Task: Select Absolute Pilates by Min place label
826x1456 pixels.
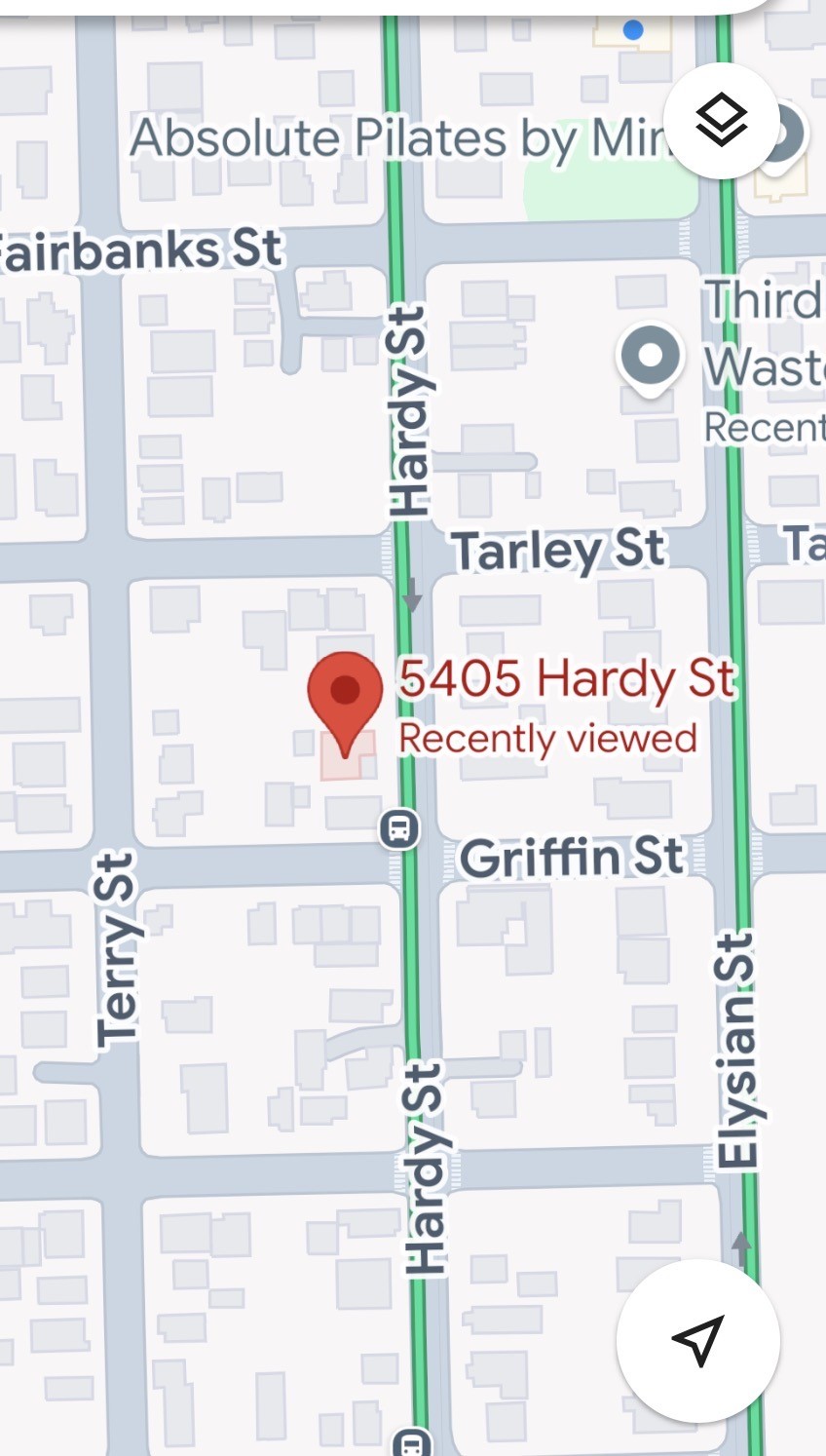Action: click(399, 137)
